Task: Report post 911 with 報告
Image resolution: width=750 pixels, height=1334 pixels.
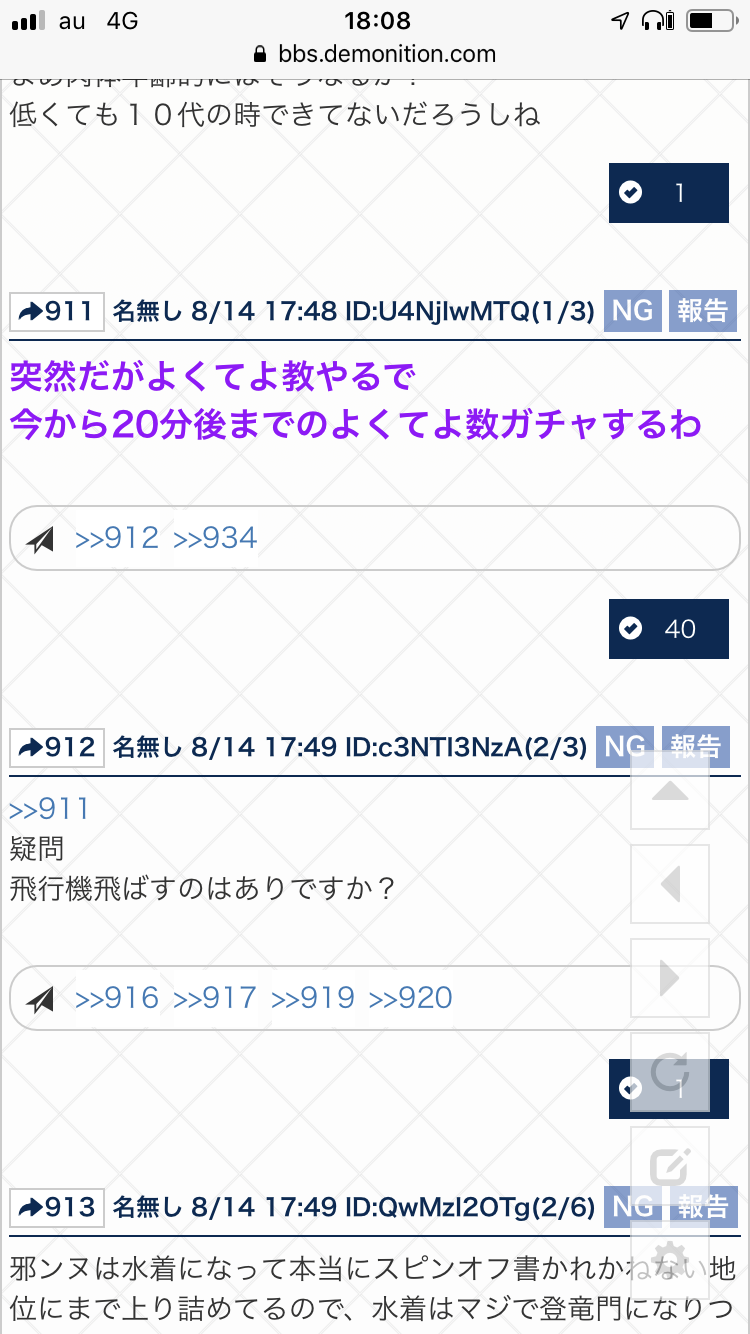Action: click(702, 311)
